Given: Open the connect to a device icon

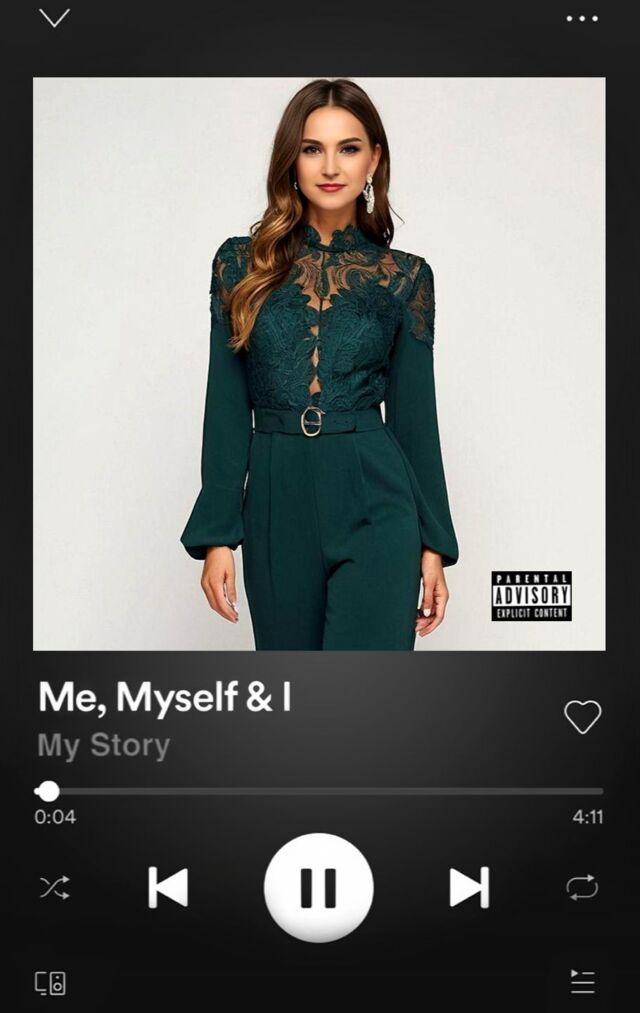Looking at the screenshot, I should coord(51,982).
